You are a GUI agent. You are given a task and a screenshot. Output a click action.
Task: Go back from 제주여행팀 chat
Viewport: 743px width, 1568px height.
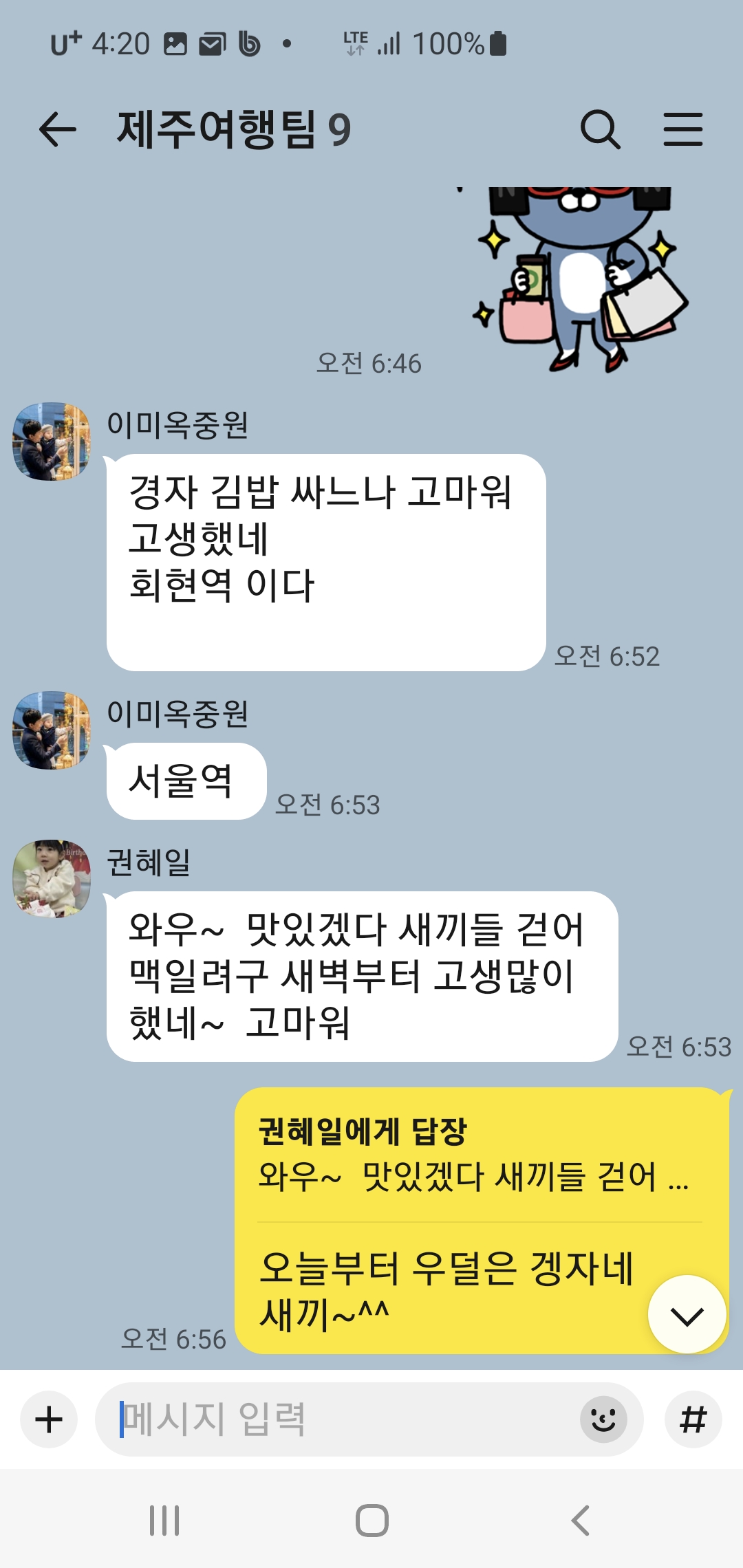point(57,130)
